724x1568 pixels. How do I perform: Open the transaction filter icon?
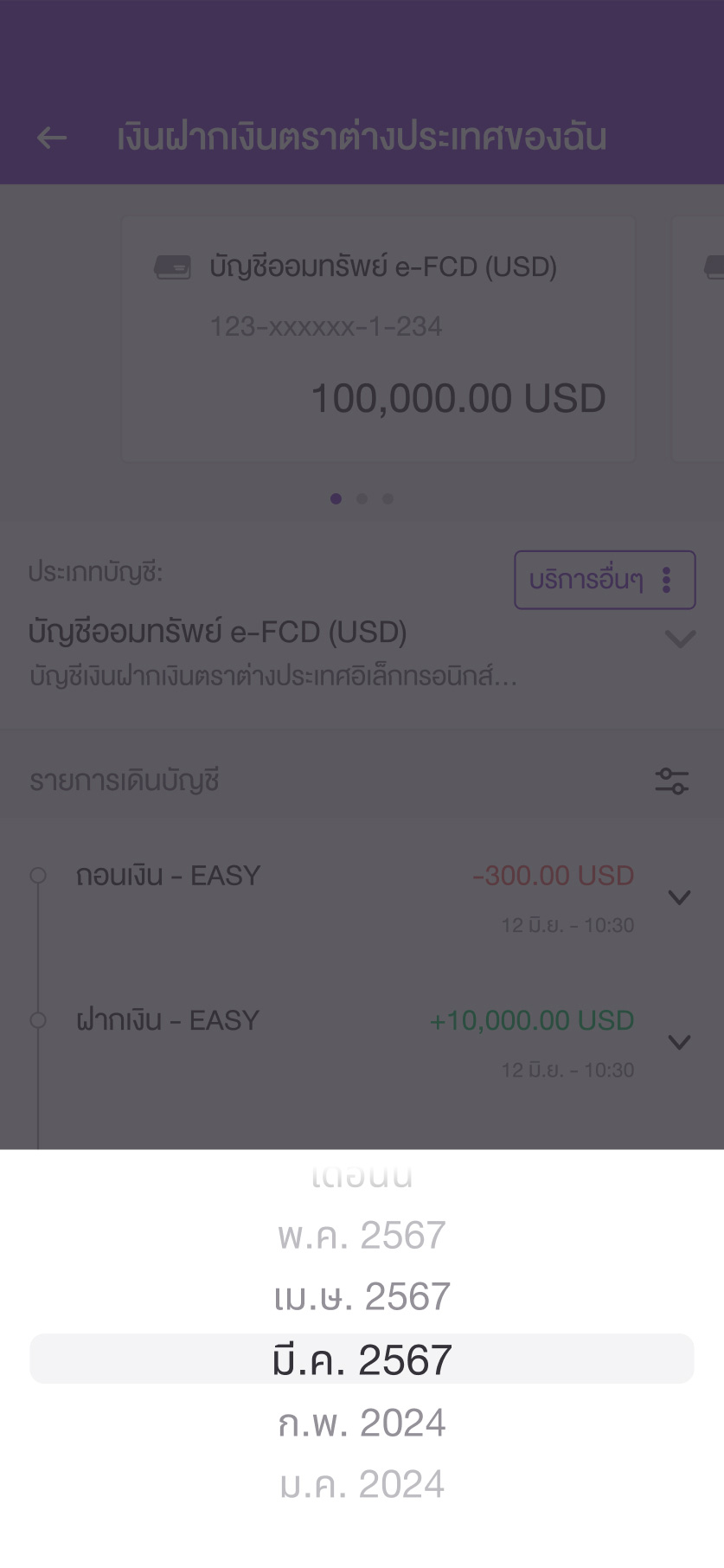672,781
